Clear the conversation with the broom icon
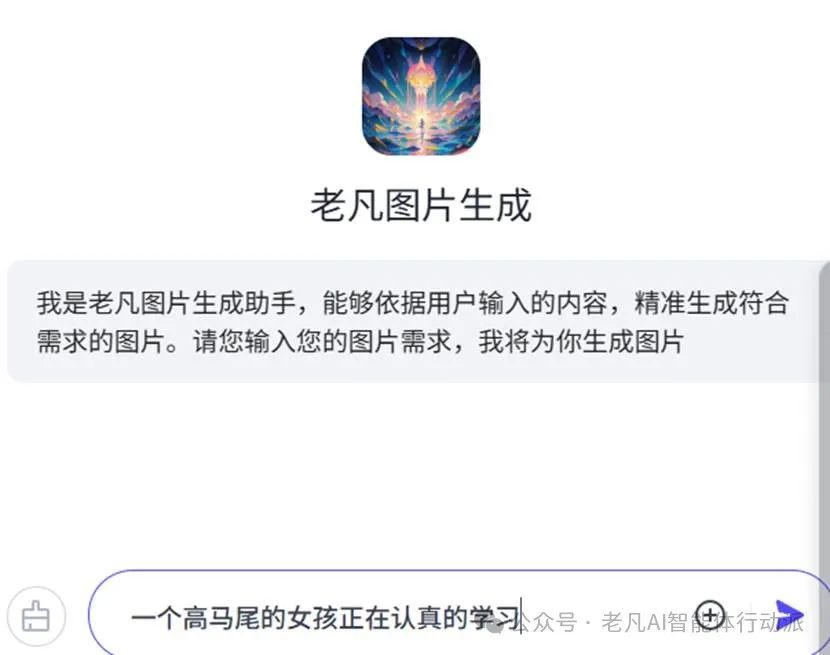 tap(36, 616)
